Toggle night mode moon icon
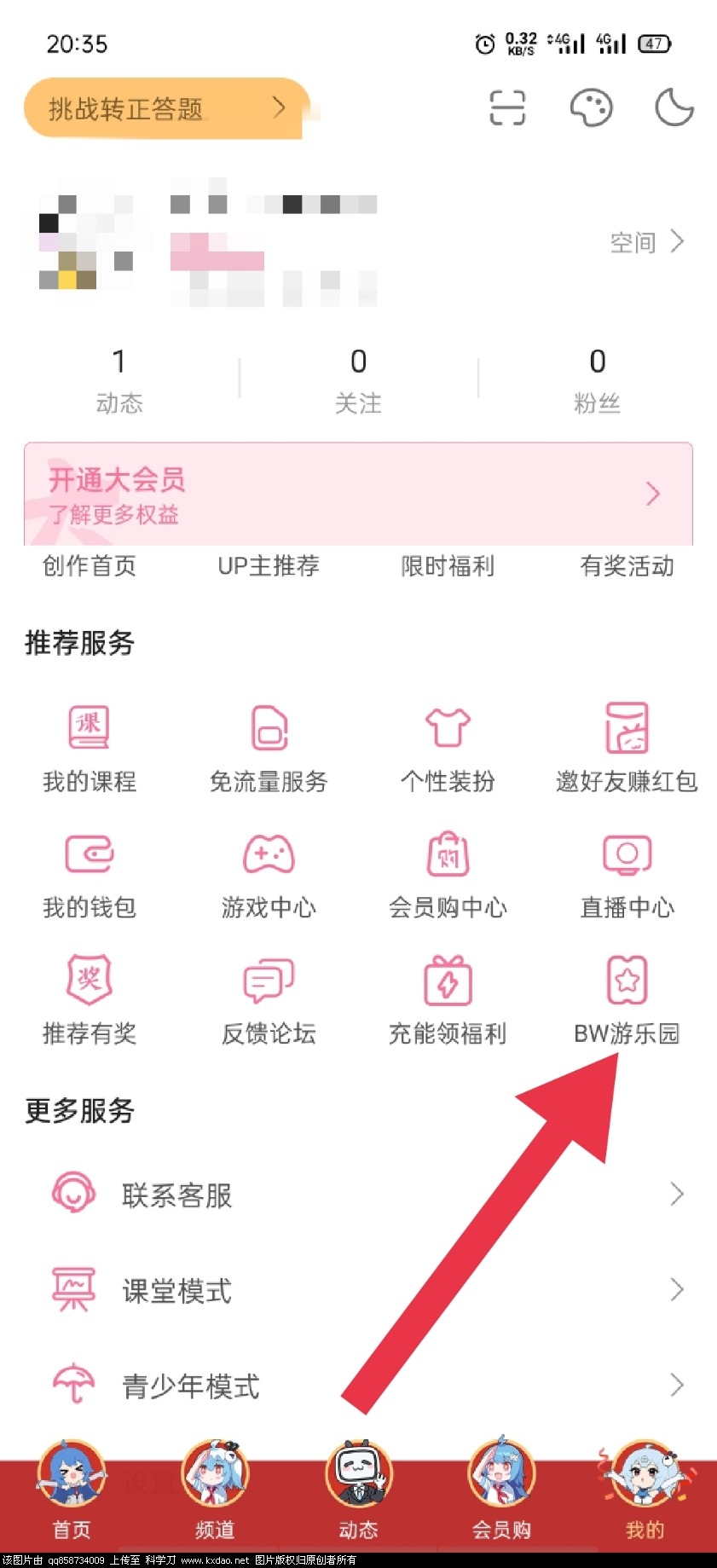The width and height of the screenshot is (717, 1568). tap(674, 108)
